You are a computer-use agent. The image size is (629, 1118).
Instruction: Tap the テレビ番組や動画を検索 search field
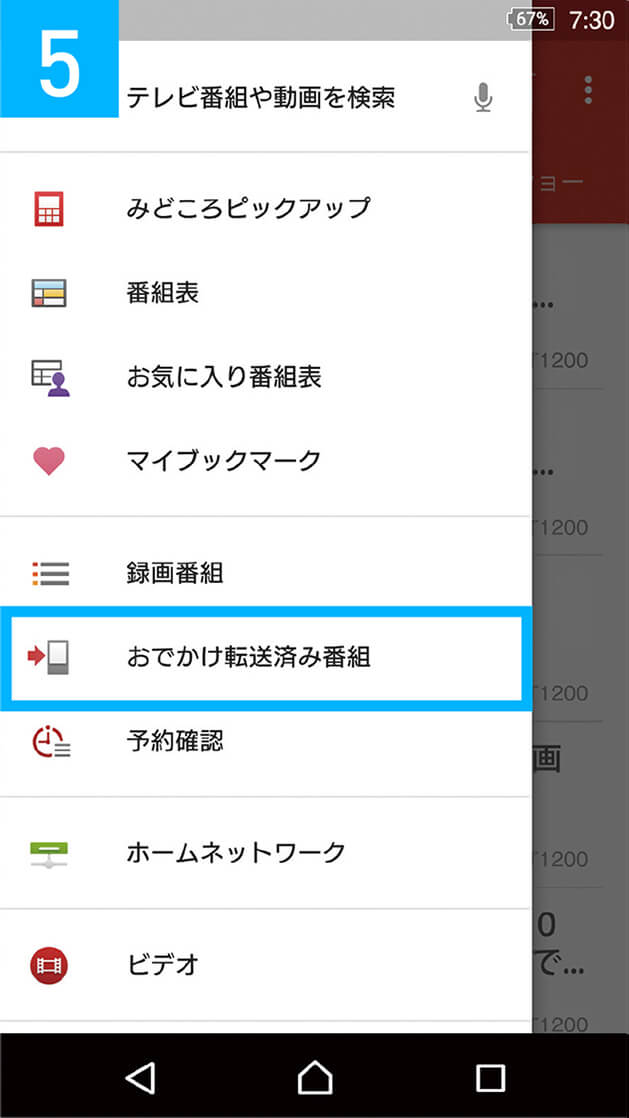point(260,98)
